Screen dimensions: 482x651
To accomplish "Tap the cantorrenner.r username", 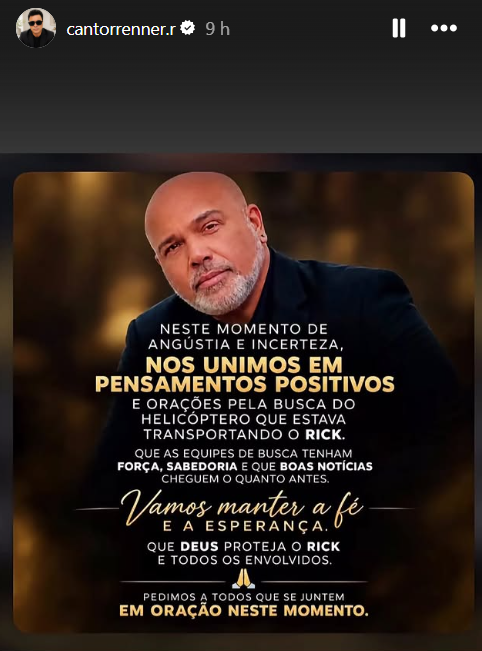I will point(121,29).
